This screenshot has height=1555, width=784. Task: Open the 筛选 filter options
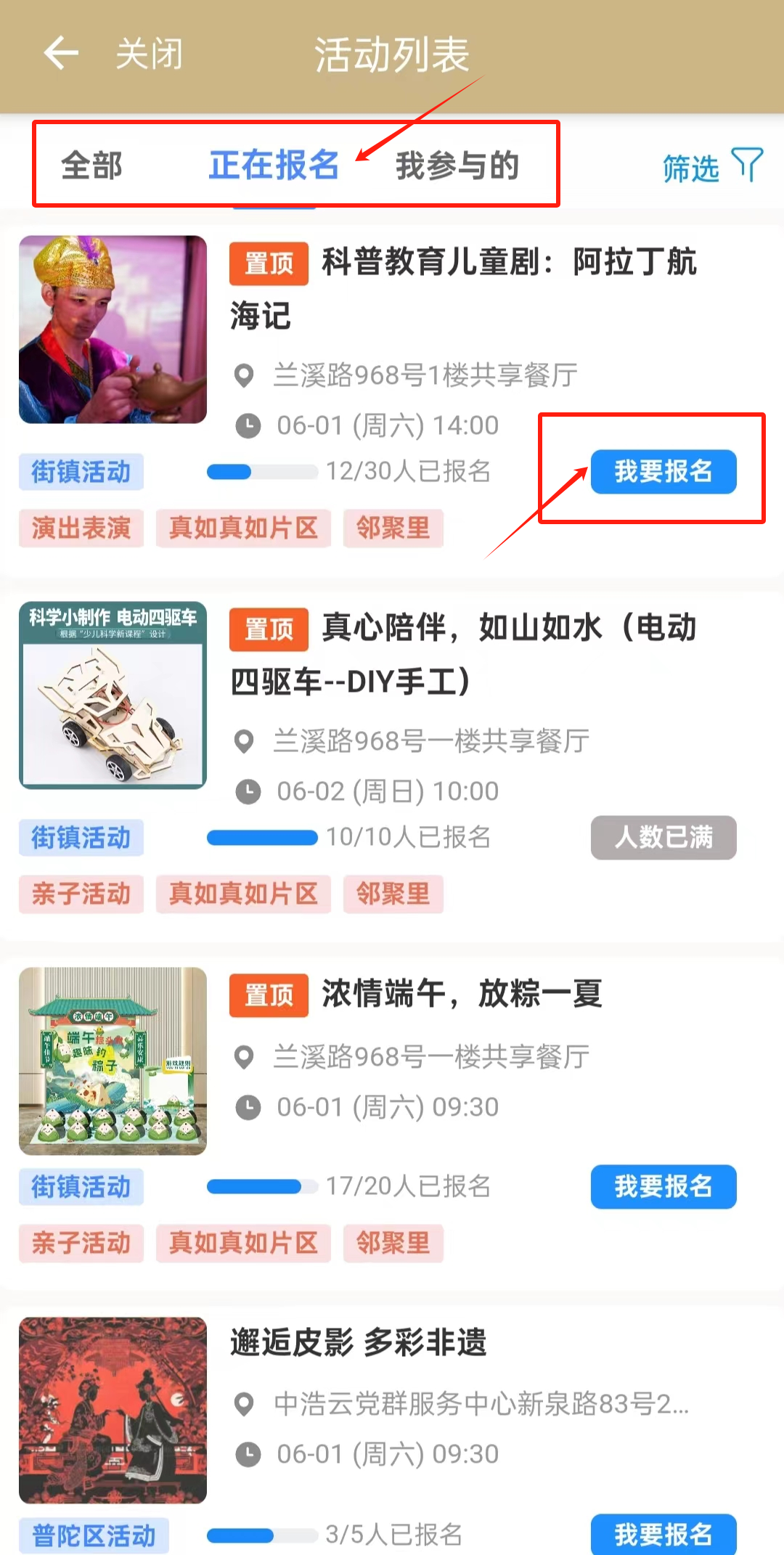click(x=711, y=167)
